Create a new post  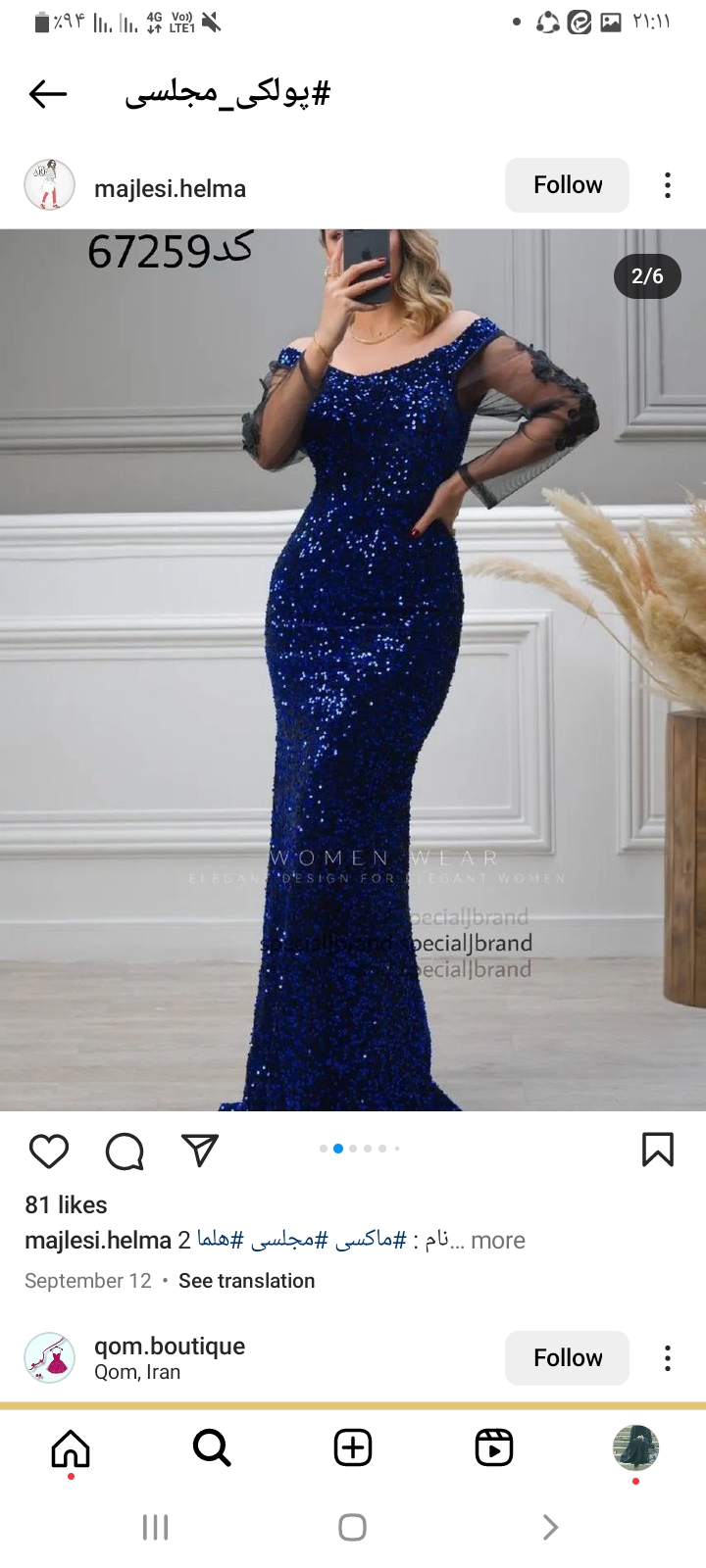353,1447
